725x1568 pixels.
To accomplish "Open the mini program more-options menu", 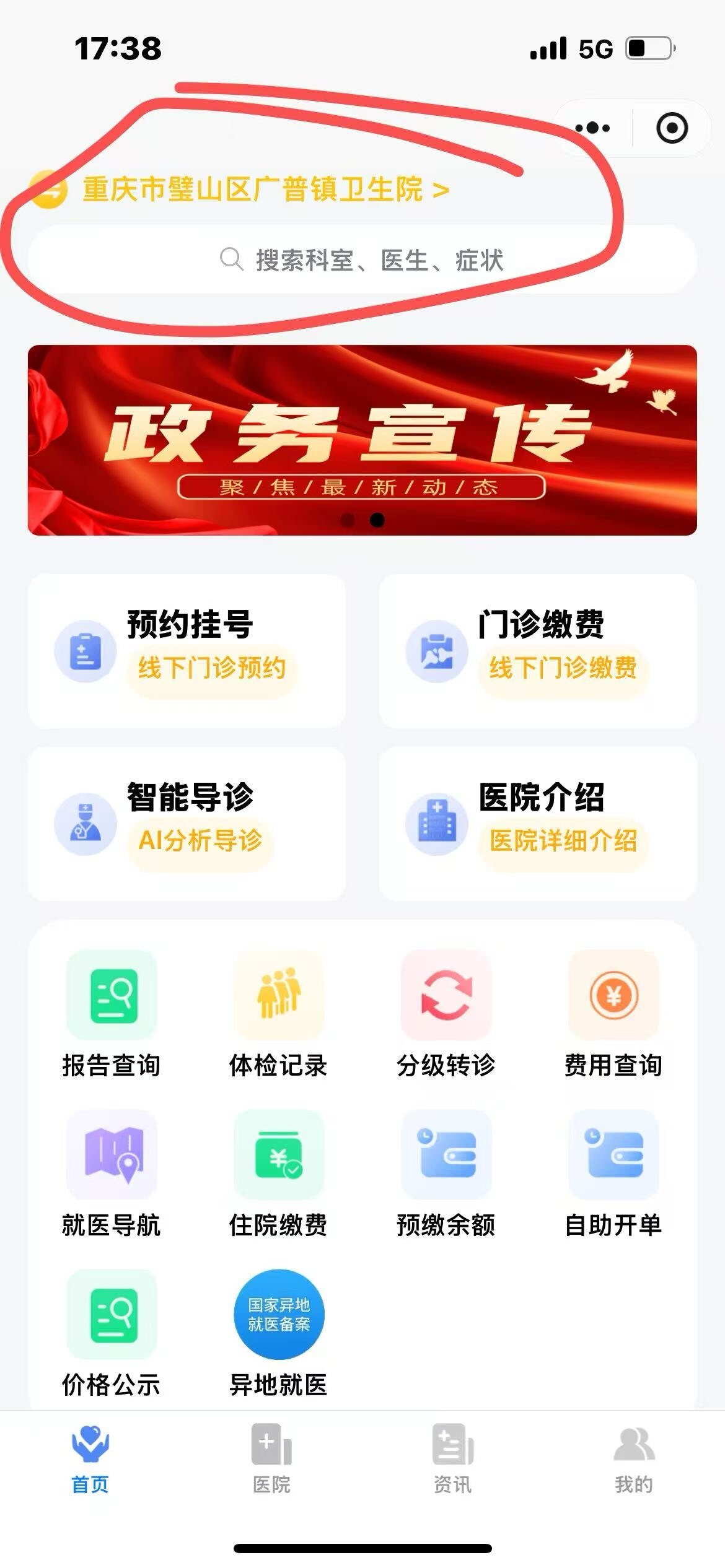I will point(592,128).
